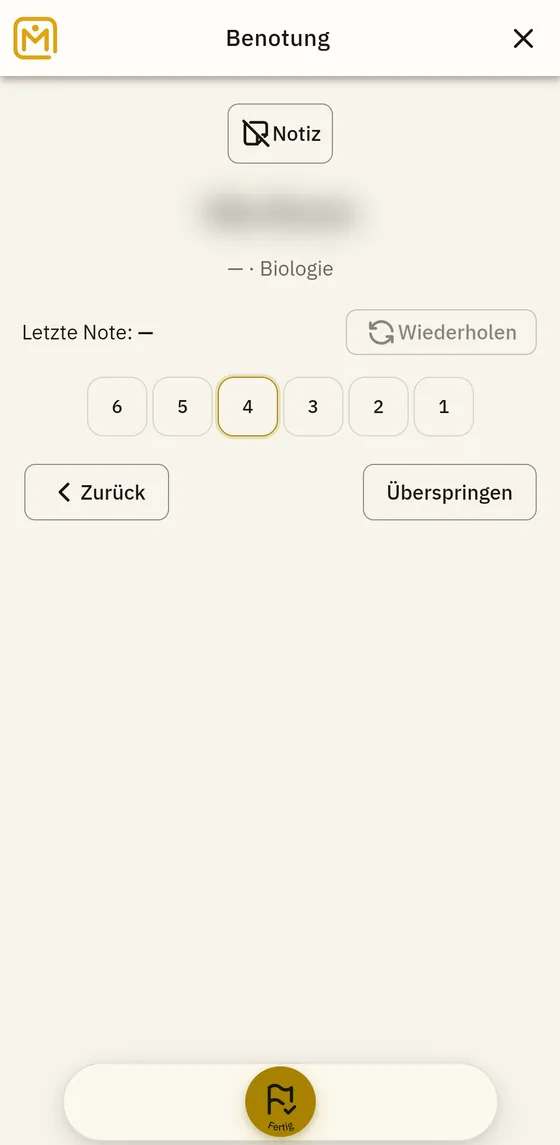Skip with Überspringen
Screen dimensions: 560x1145
point(450,492)
